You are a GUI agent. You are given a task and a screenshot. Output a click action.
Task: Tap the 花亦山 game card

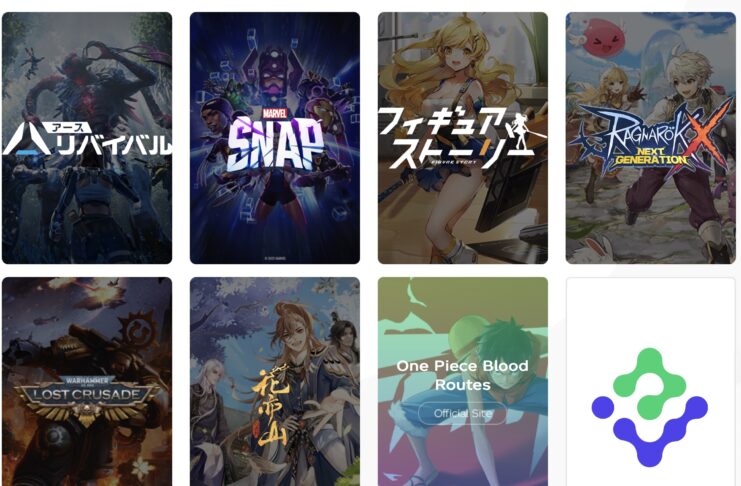point(275,385)
